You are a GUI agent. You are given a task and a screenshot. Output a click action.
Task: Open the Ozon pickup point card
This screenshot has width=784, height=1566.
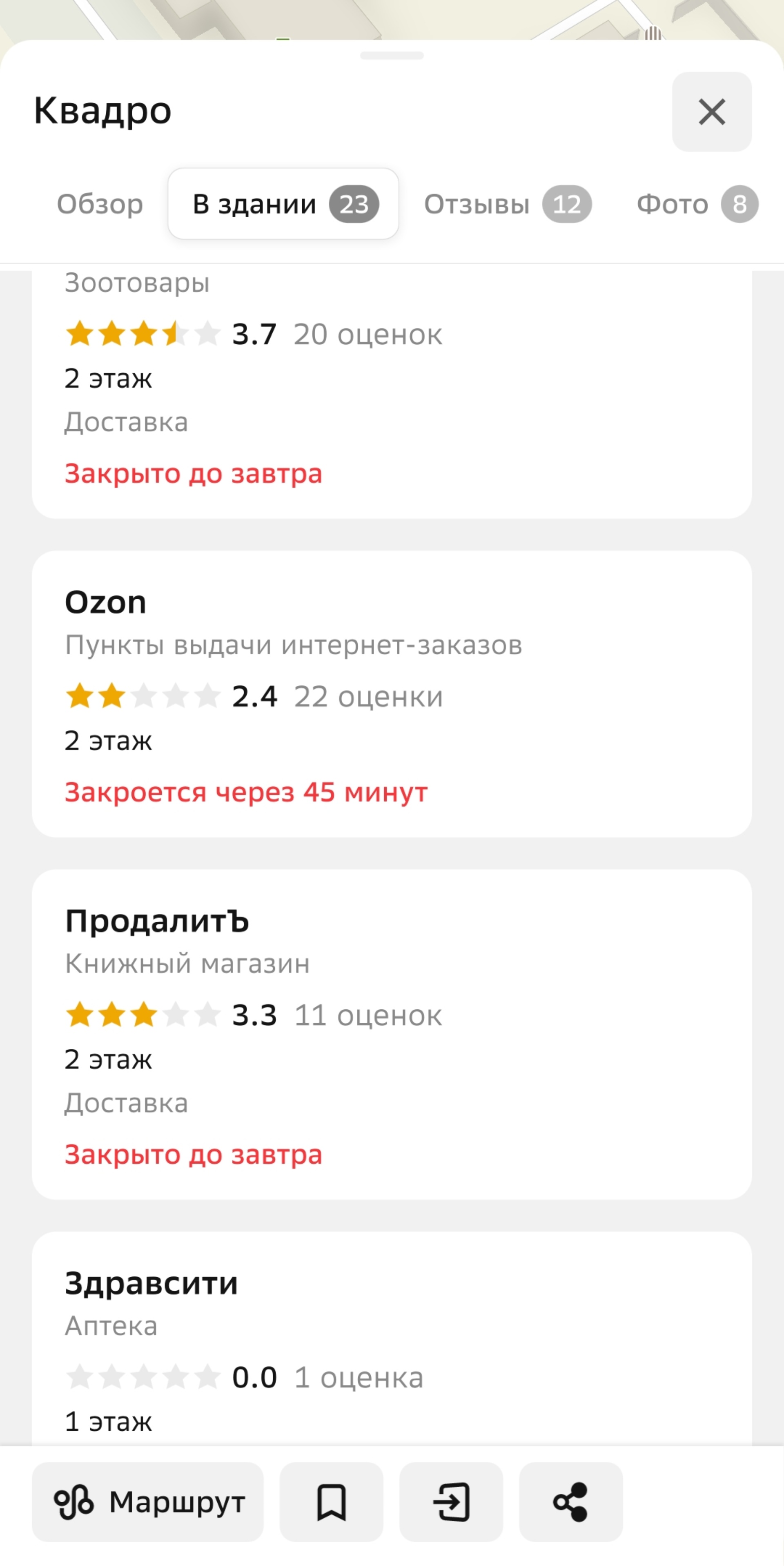392,693
